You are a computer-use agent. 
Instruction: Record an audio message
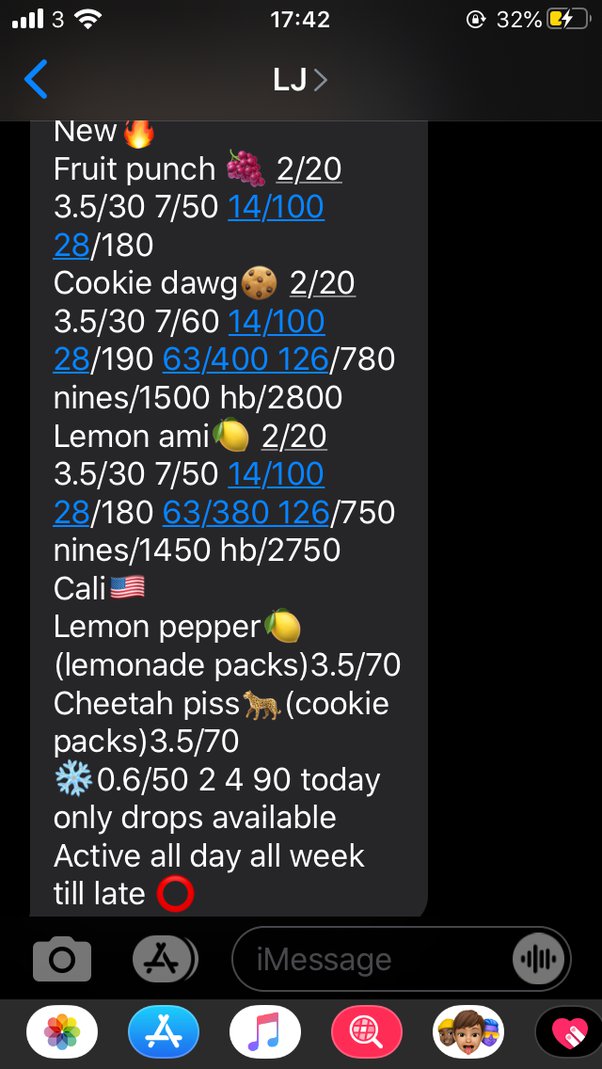[537, 961]
